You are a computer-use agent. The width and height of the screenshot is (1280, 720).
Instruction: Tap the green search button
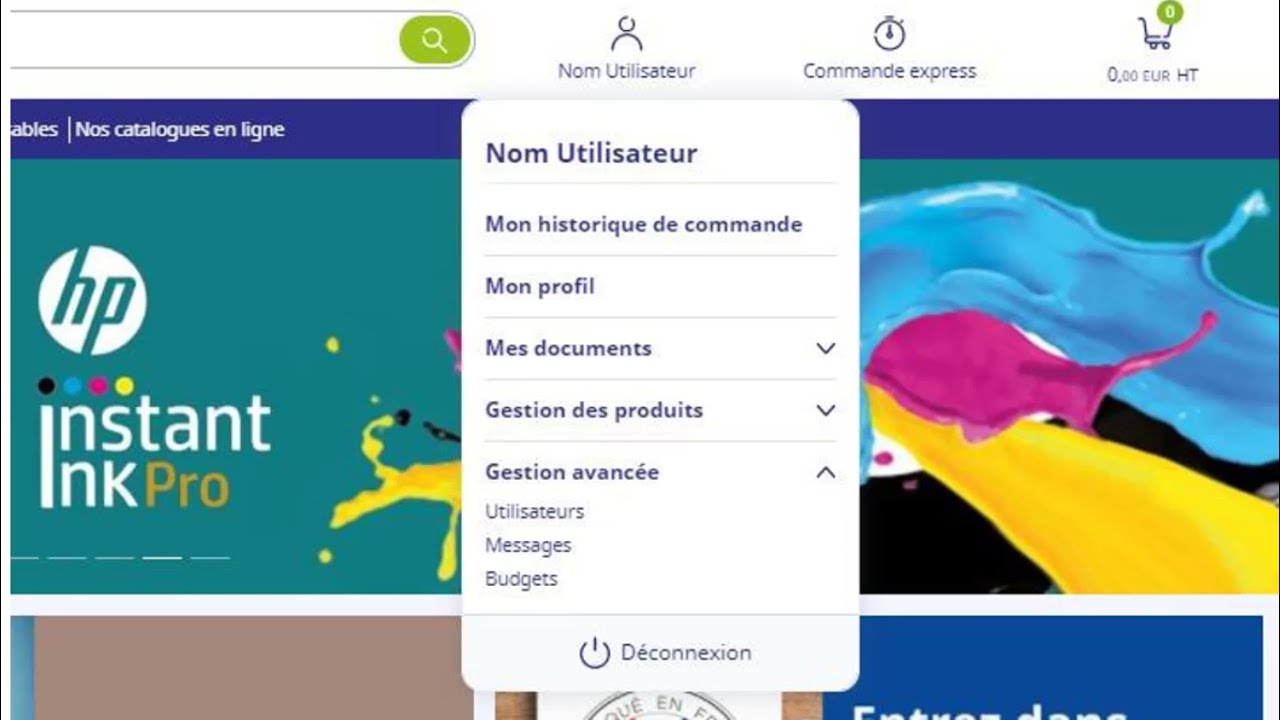434,40
